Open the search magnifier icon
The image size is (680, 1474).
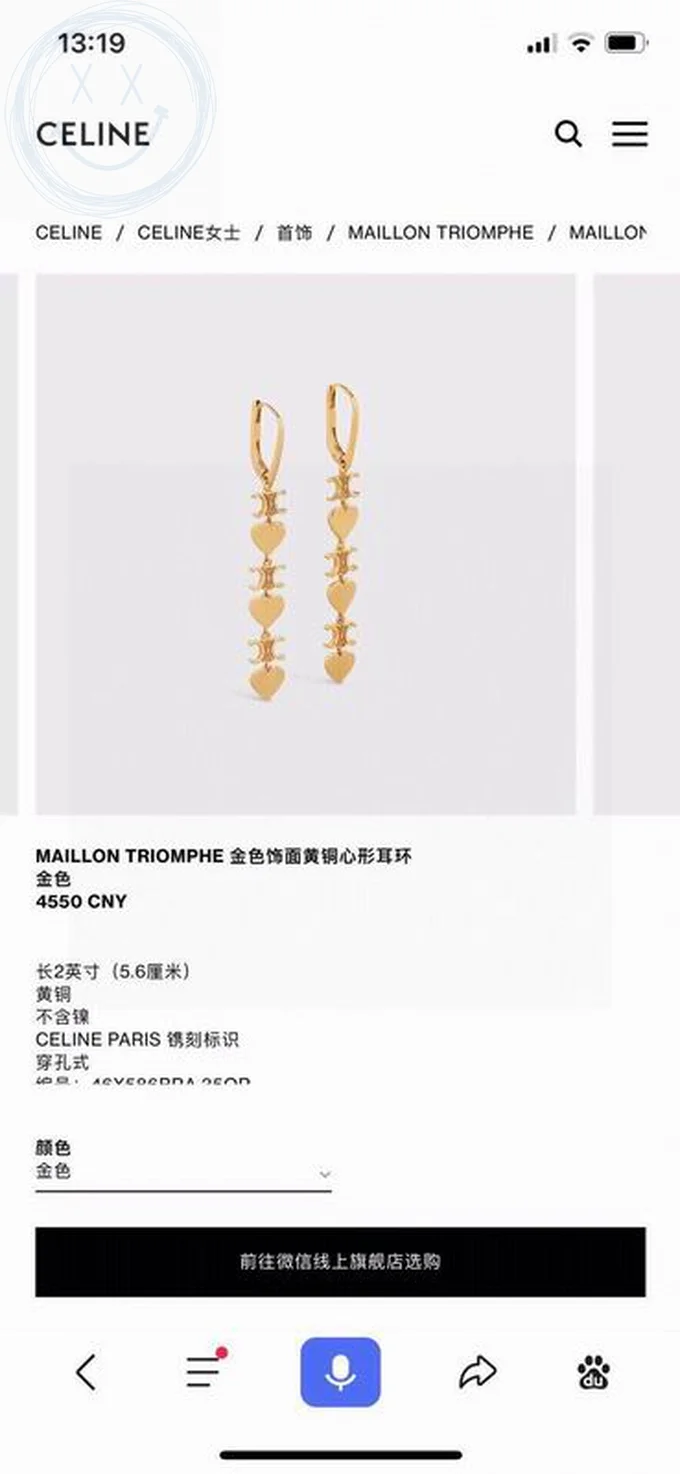(568, 134)
